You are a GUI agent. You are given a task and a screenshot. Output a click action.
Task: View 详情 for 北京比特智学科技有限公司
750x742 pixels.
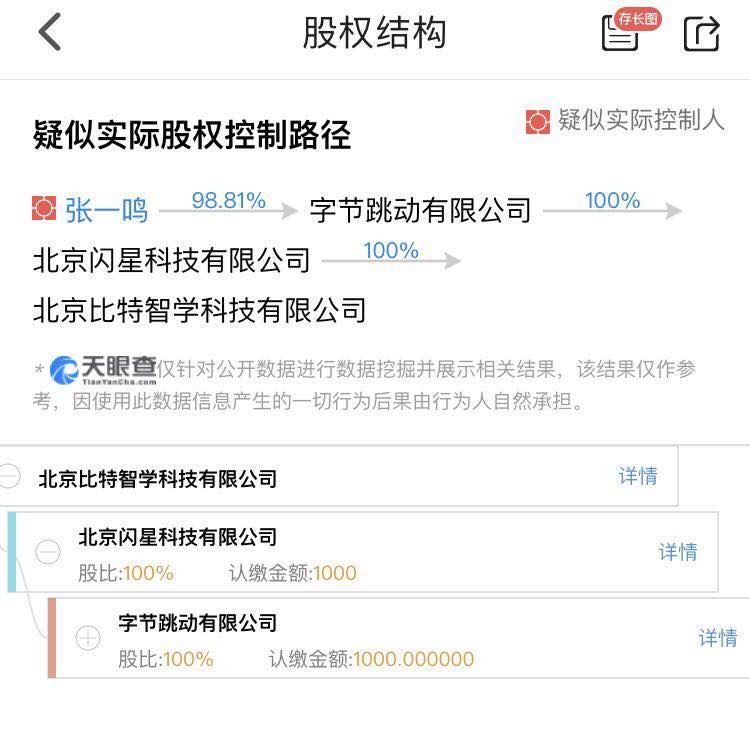638,477
